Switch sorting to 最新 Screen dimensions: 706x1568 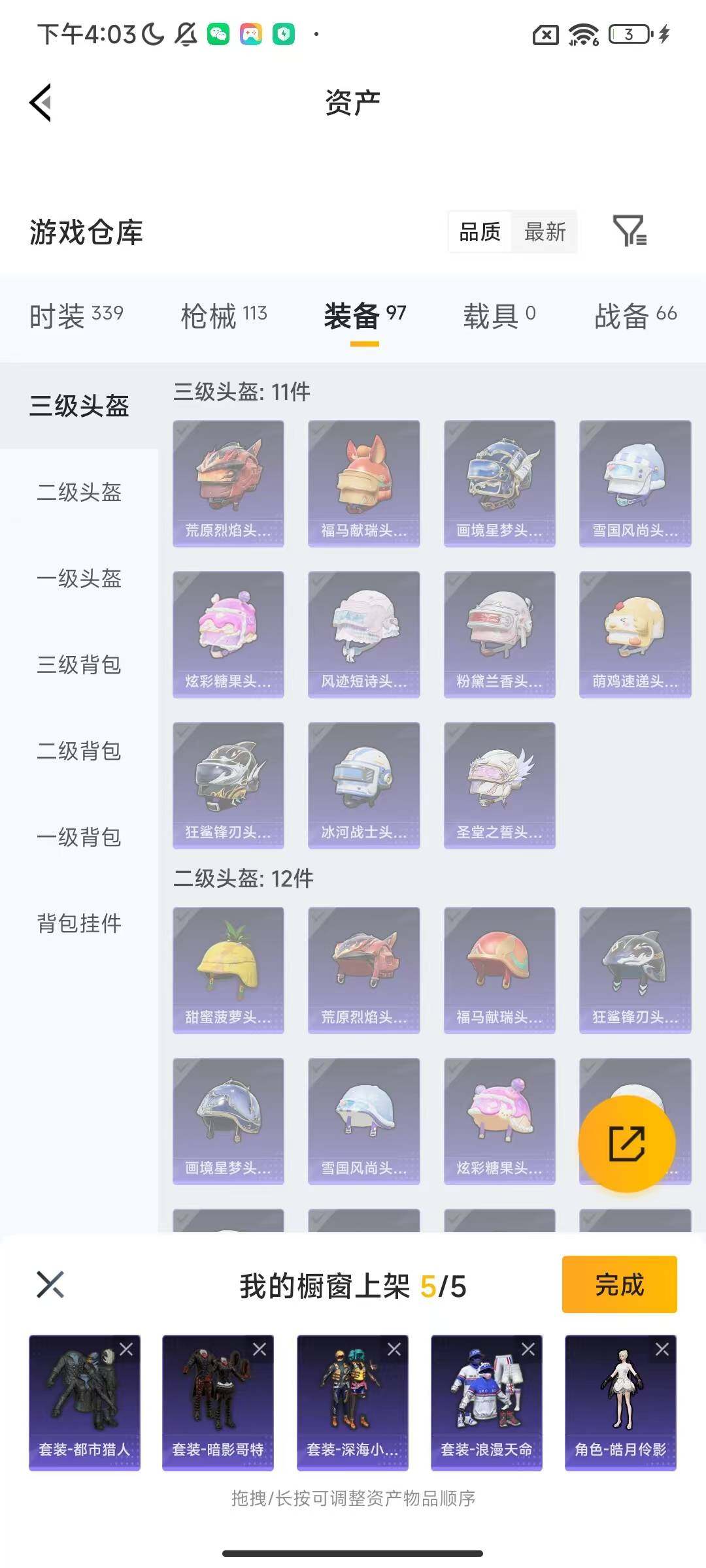coord(546,232)
